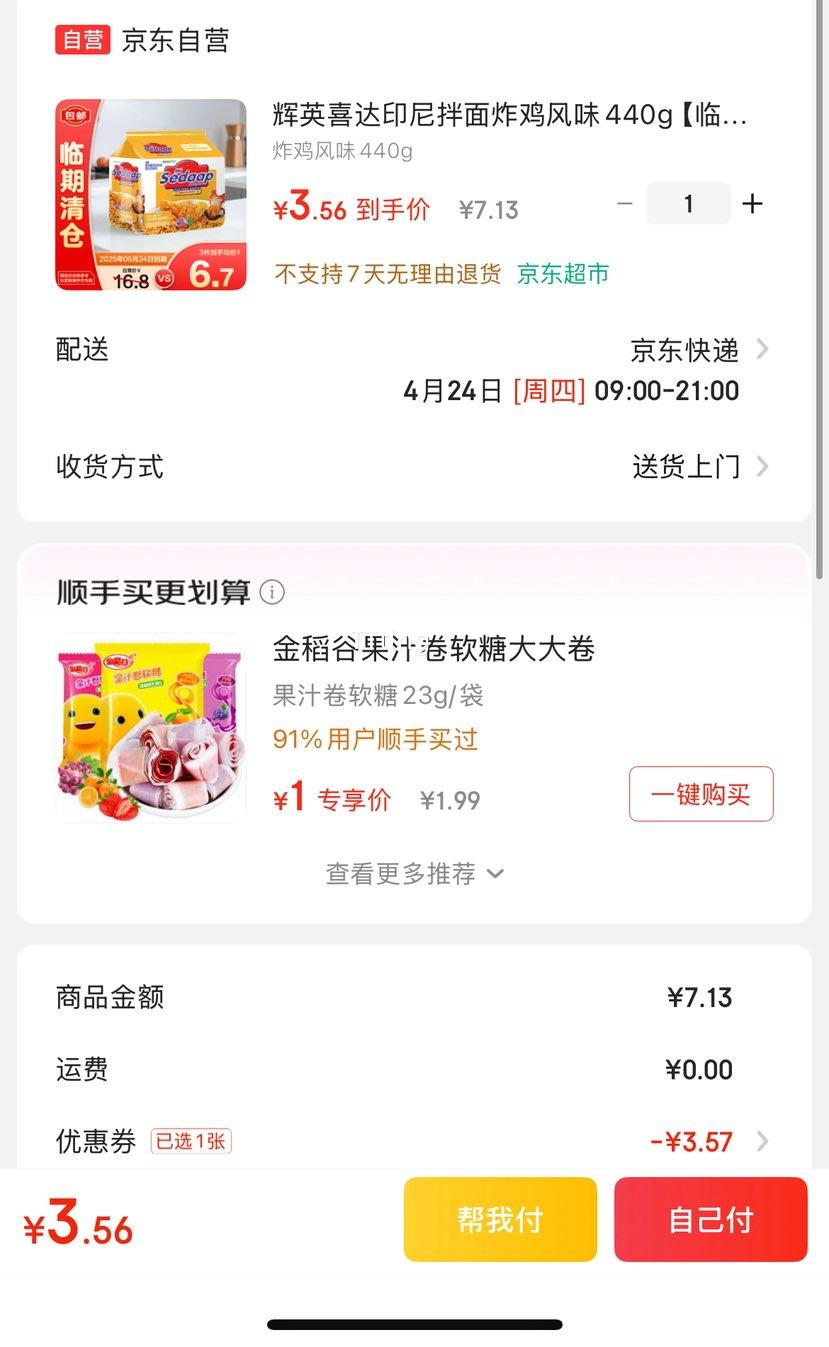Tap the quantity input showing 1
The image size is (829, 1347).
(x=688, y=203)
